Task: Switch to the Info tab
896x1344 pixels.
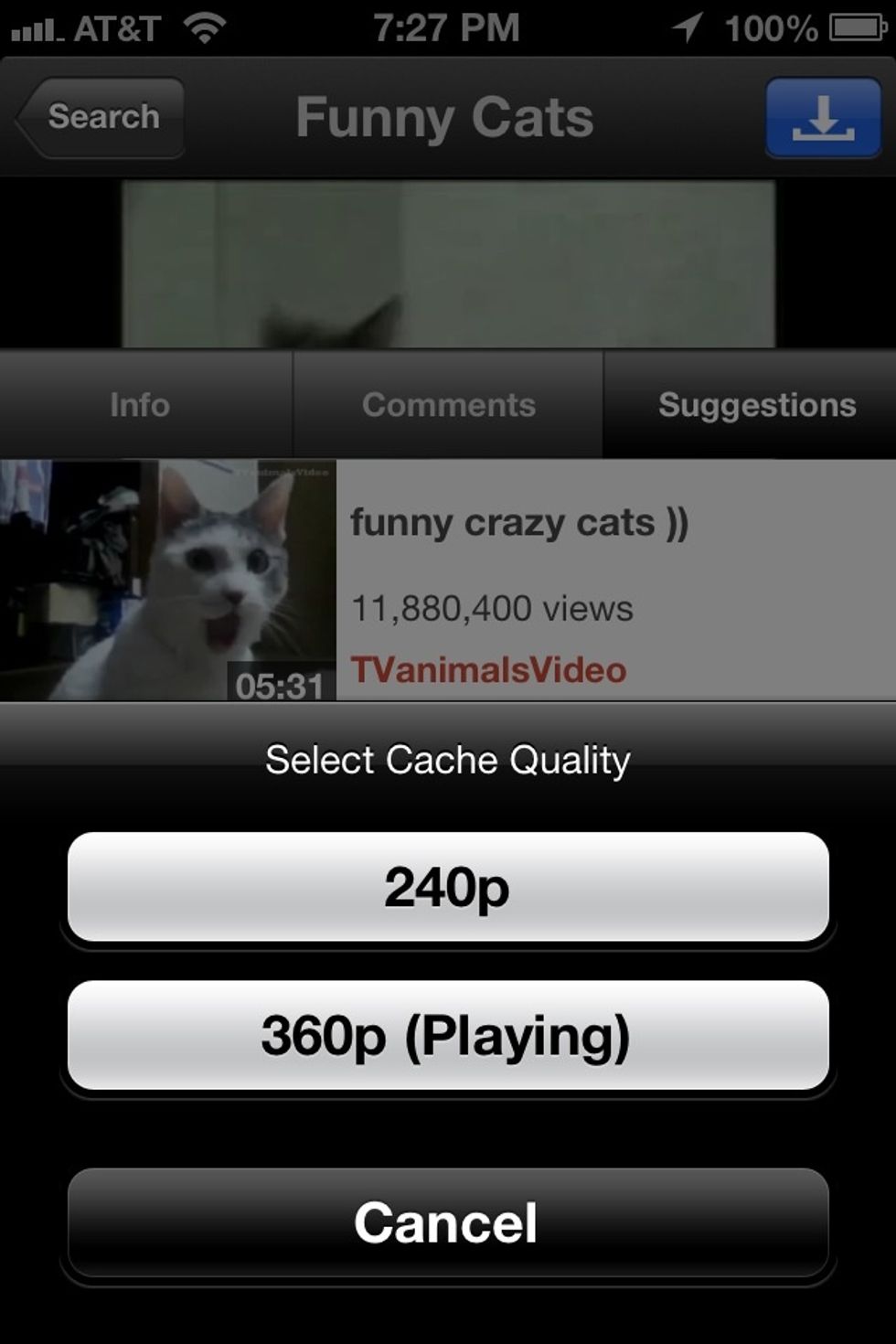Action: tap(142, 405)
